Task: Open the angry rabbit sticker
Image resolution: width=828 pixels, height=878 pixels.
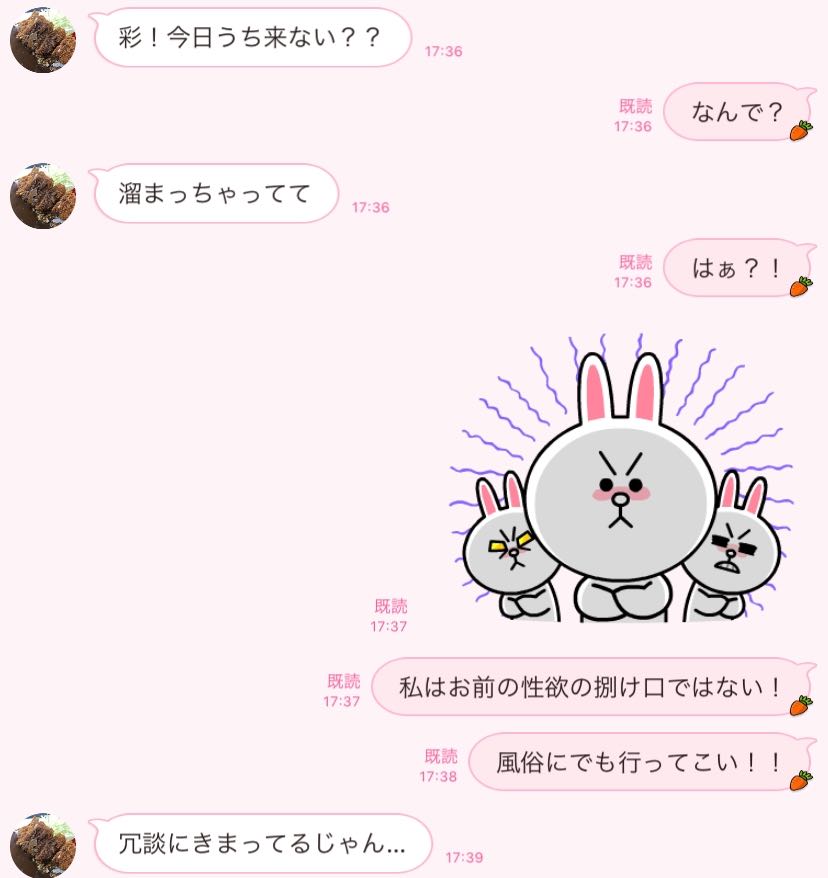Action: click(x=621, y=482)
